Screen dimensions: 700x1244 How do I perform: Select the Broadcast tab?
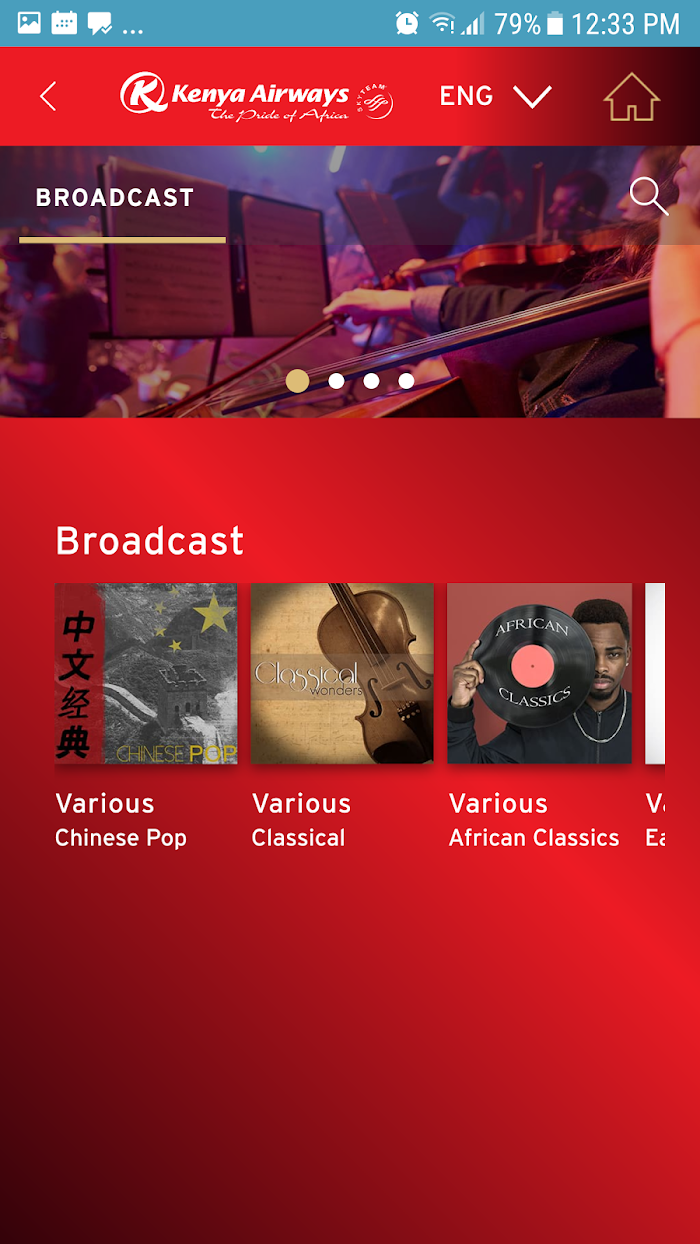tap(115, 198)
